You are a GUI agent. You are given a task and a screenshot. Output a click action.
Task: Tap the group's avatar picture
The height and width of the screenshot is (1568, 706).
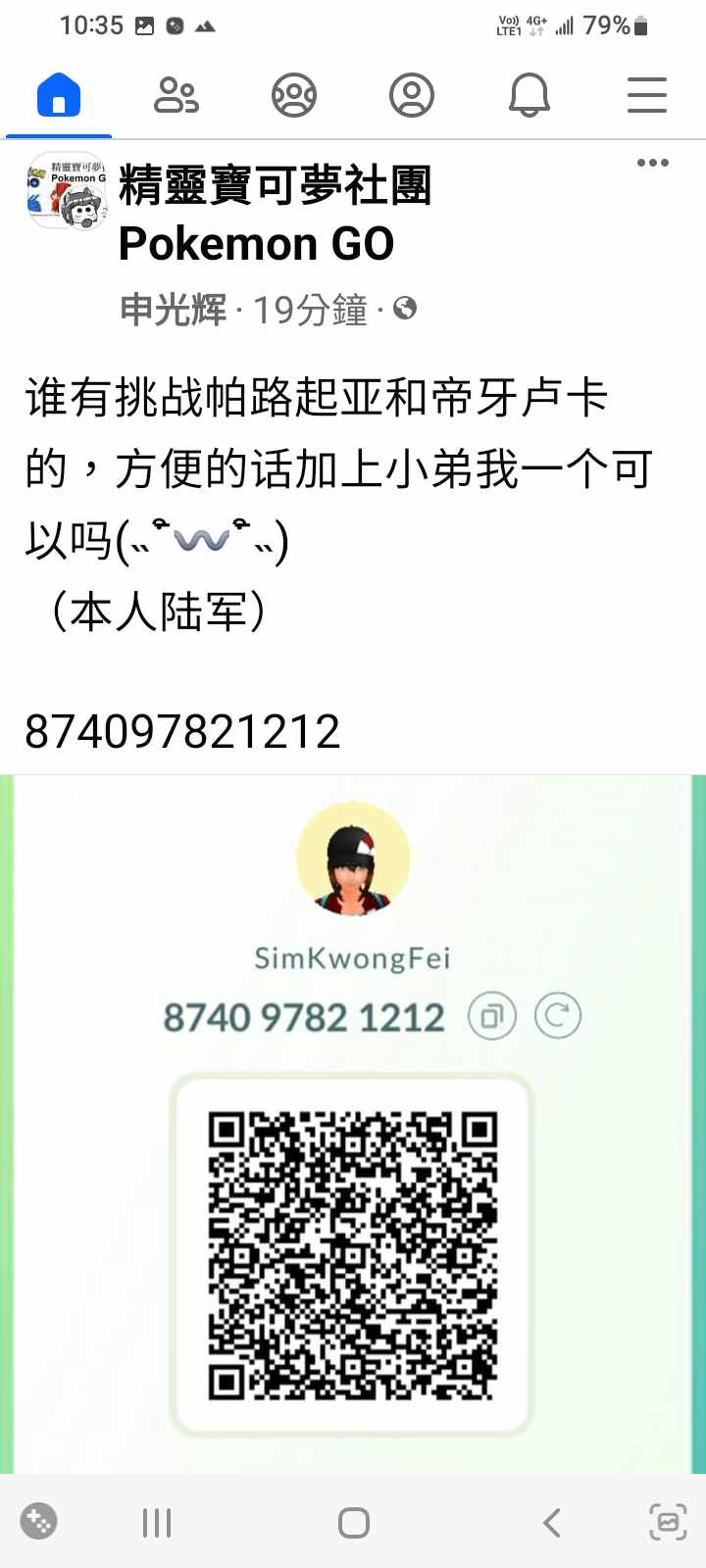click(x=65, y=190)
